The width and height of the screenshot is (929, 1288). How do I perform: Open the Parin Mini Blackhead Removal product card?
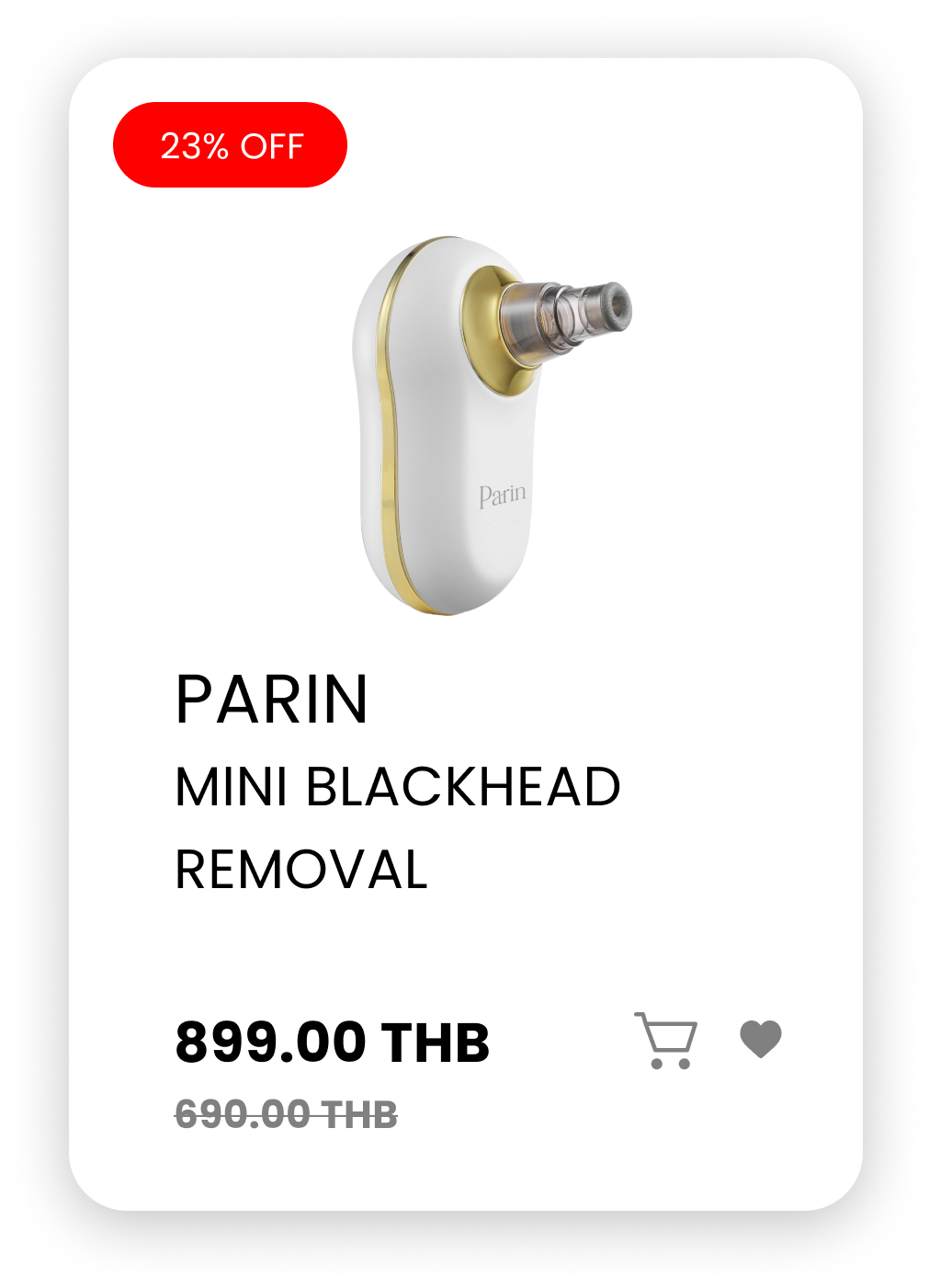[397, 787]
